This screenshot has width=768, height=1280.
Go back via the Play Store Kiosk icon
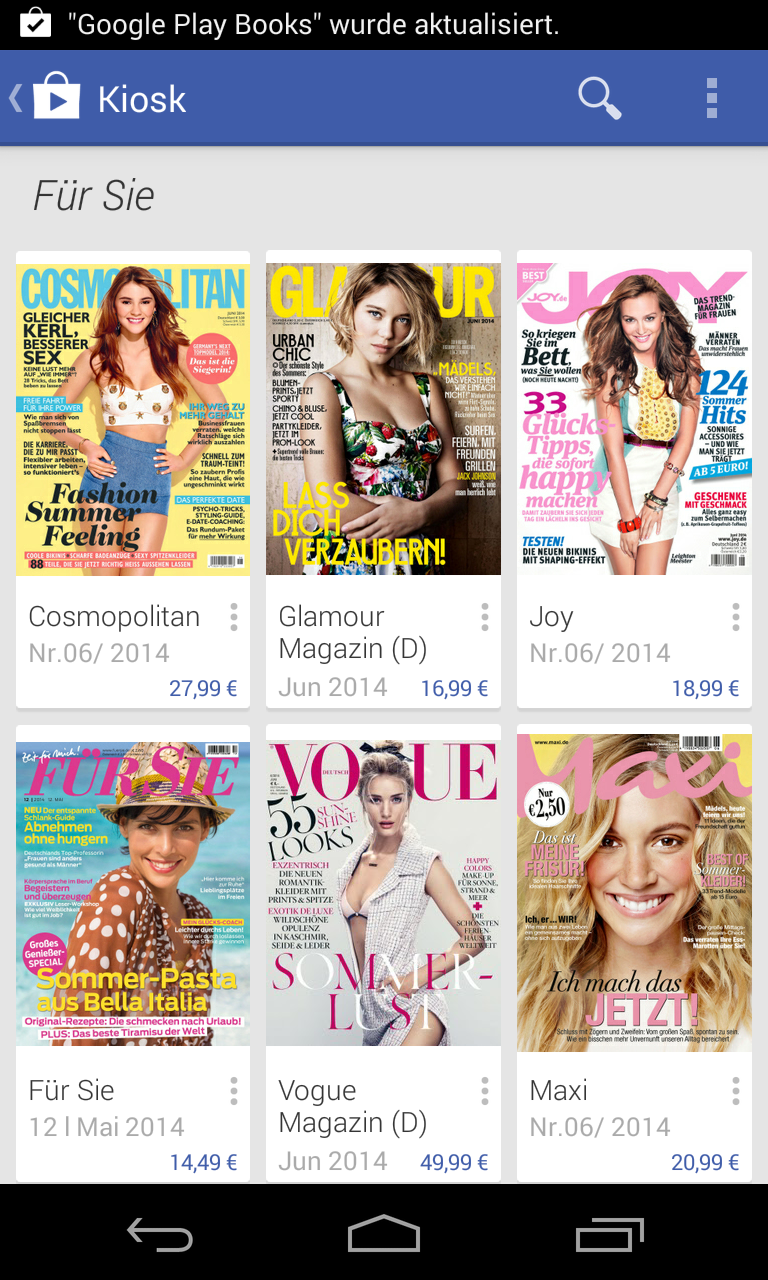pyautogui.click(x=50, y=98)
